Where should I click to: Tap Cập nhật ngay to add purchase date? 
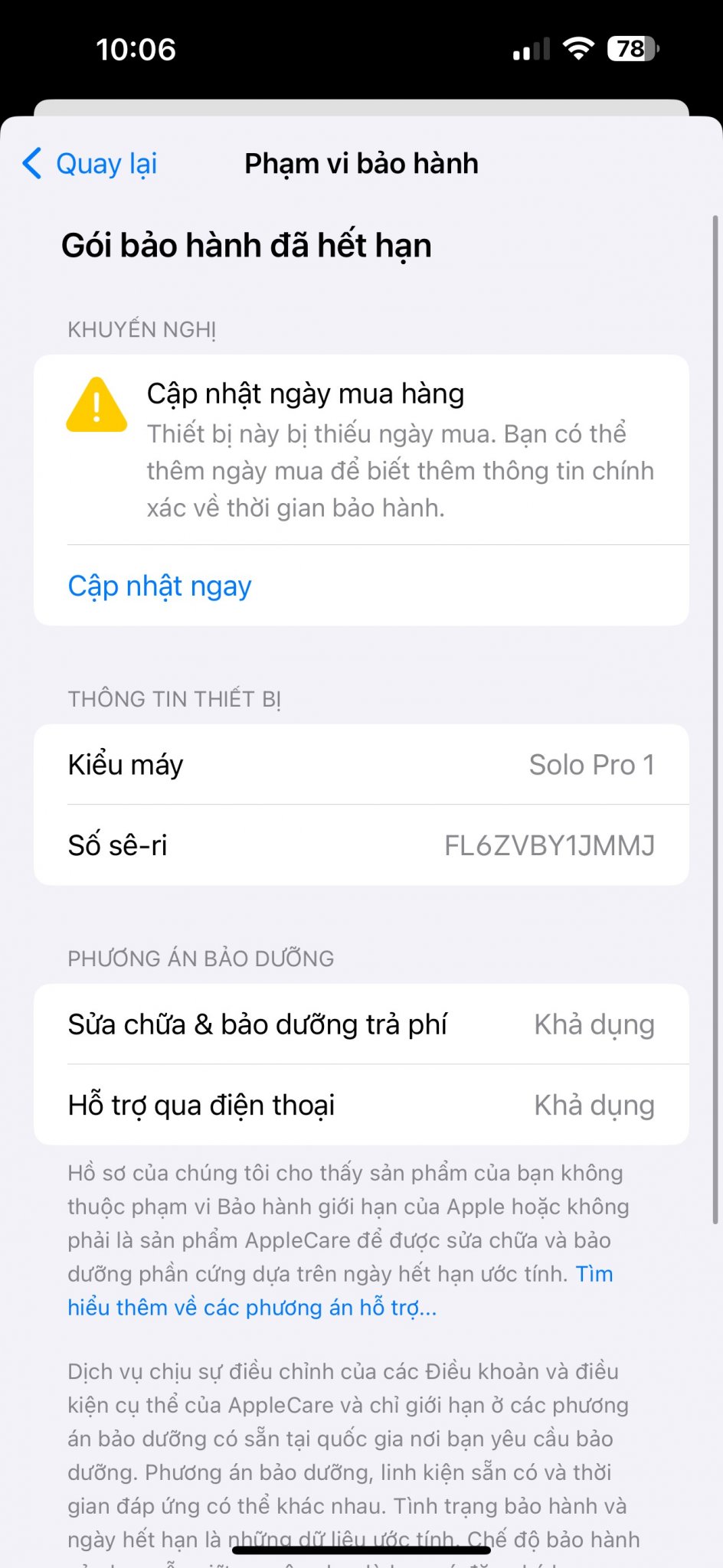[x=159, y=586]
